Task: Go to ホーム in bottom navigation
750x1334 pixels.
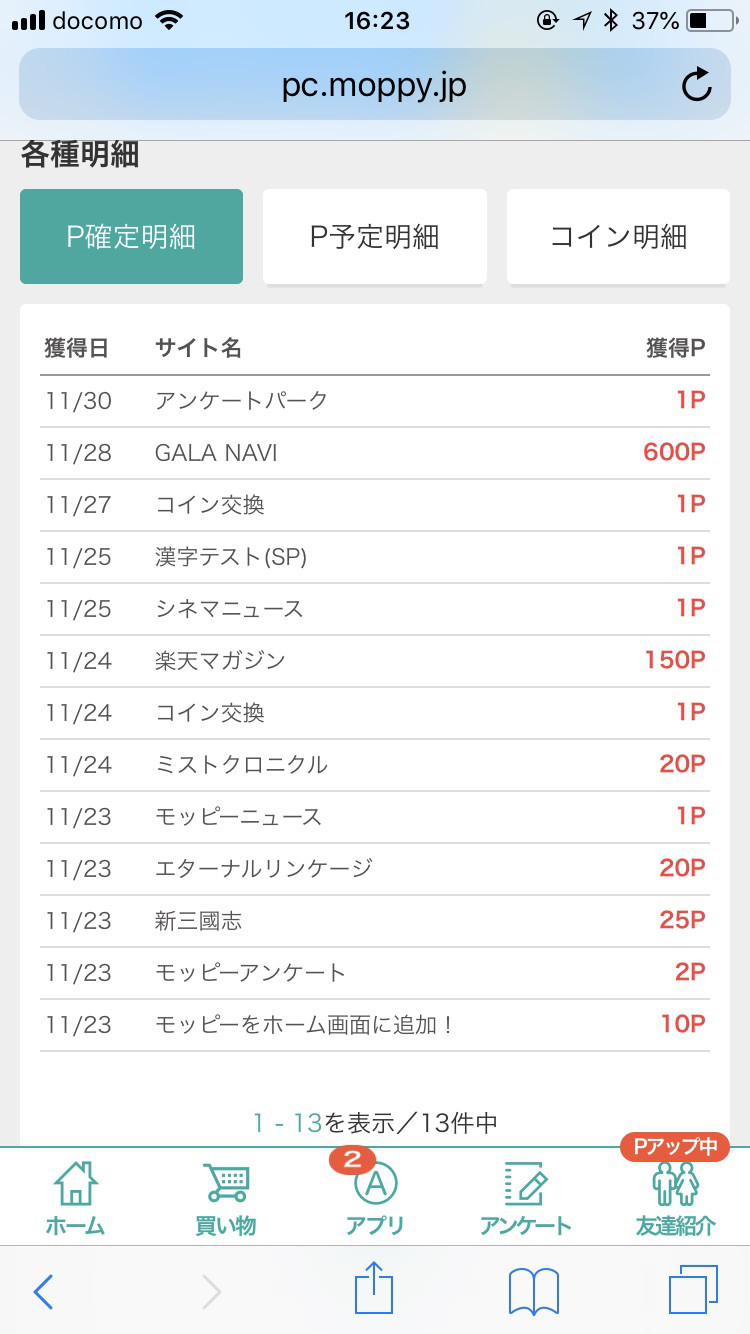Action: click(75, 1197)
